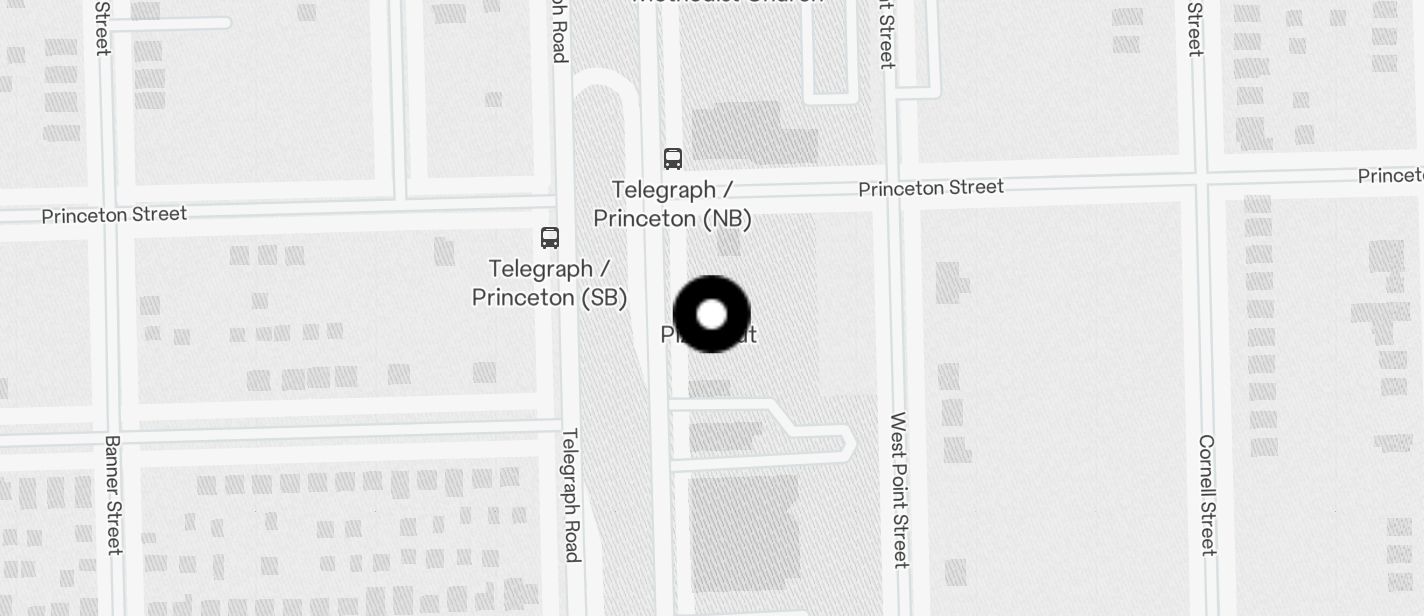Viewport: 1424px width, 616px height.
Task: Tap the black circular location pin
Action: coord(712,315)
